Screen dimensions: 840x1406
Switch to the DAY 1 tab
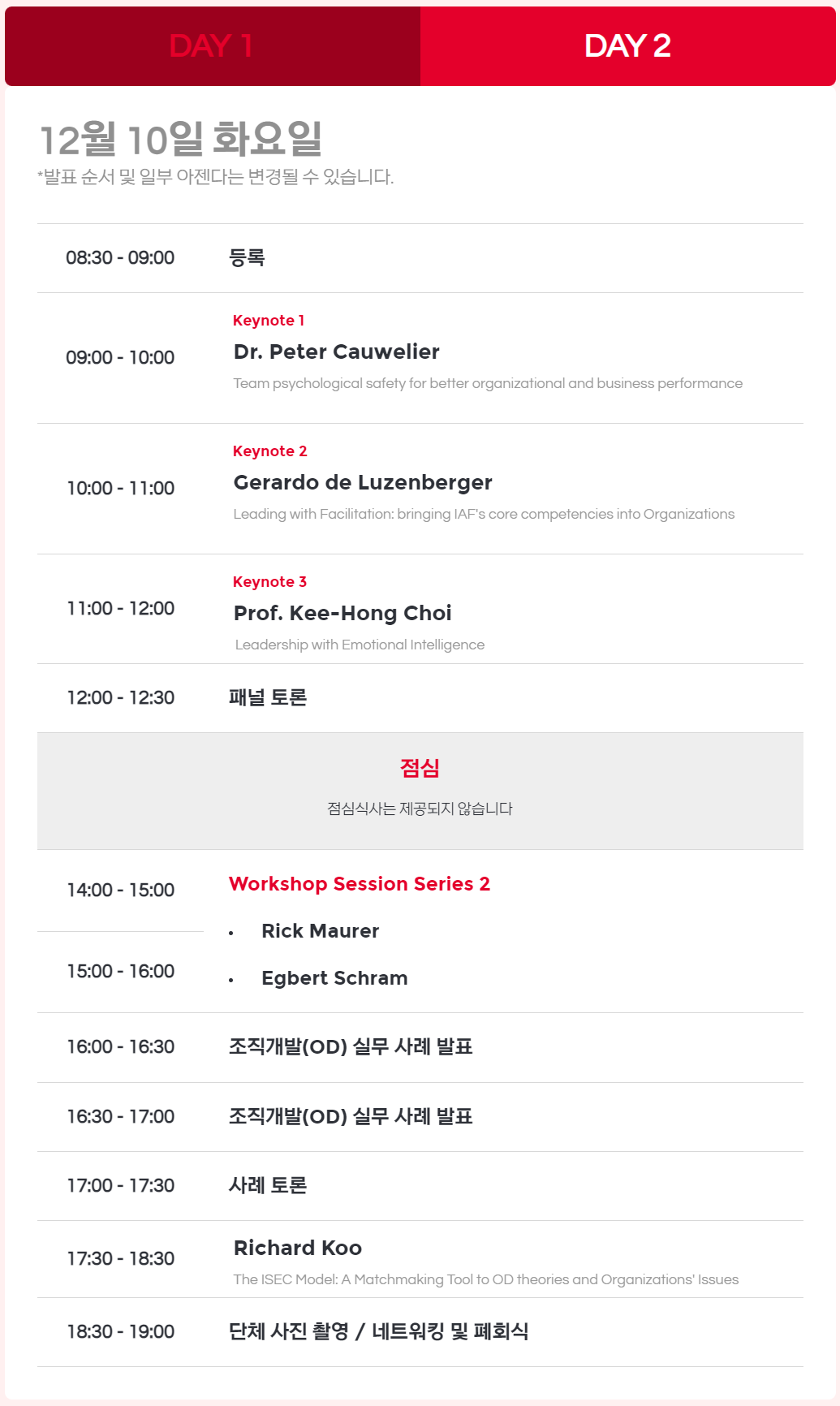pyautogui.click(x=212, y=46)
